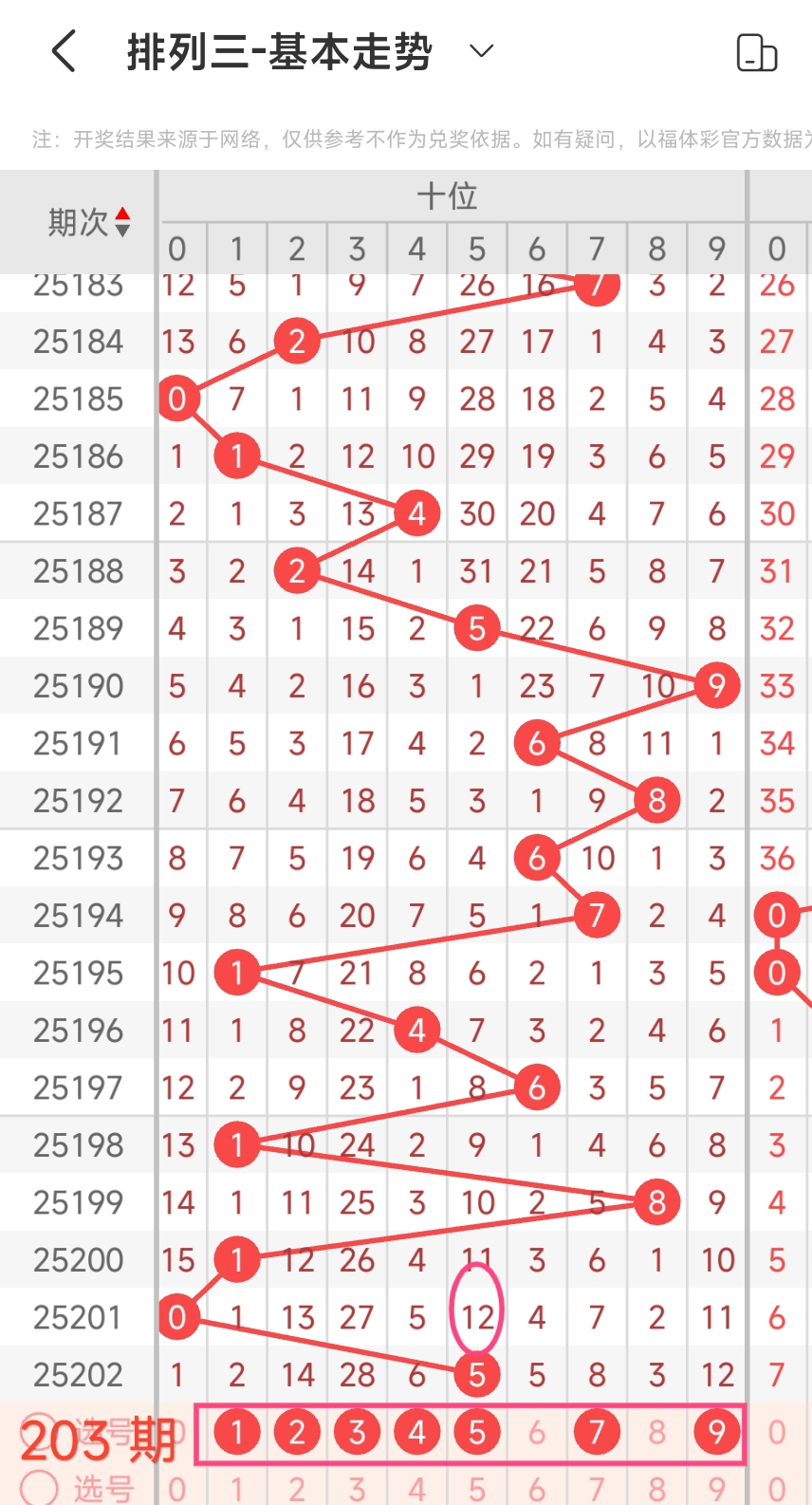The image size is (812, 1505).
Task: Go back from the trend chart
Action: point(64,51)
